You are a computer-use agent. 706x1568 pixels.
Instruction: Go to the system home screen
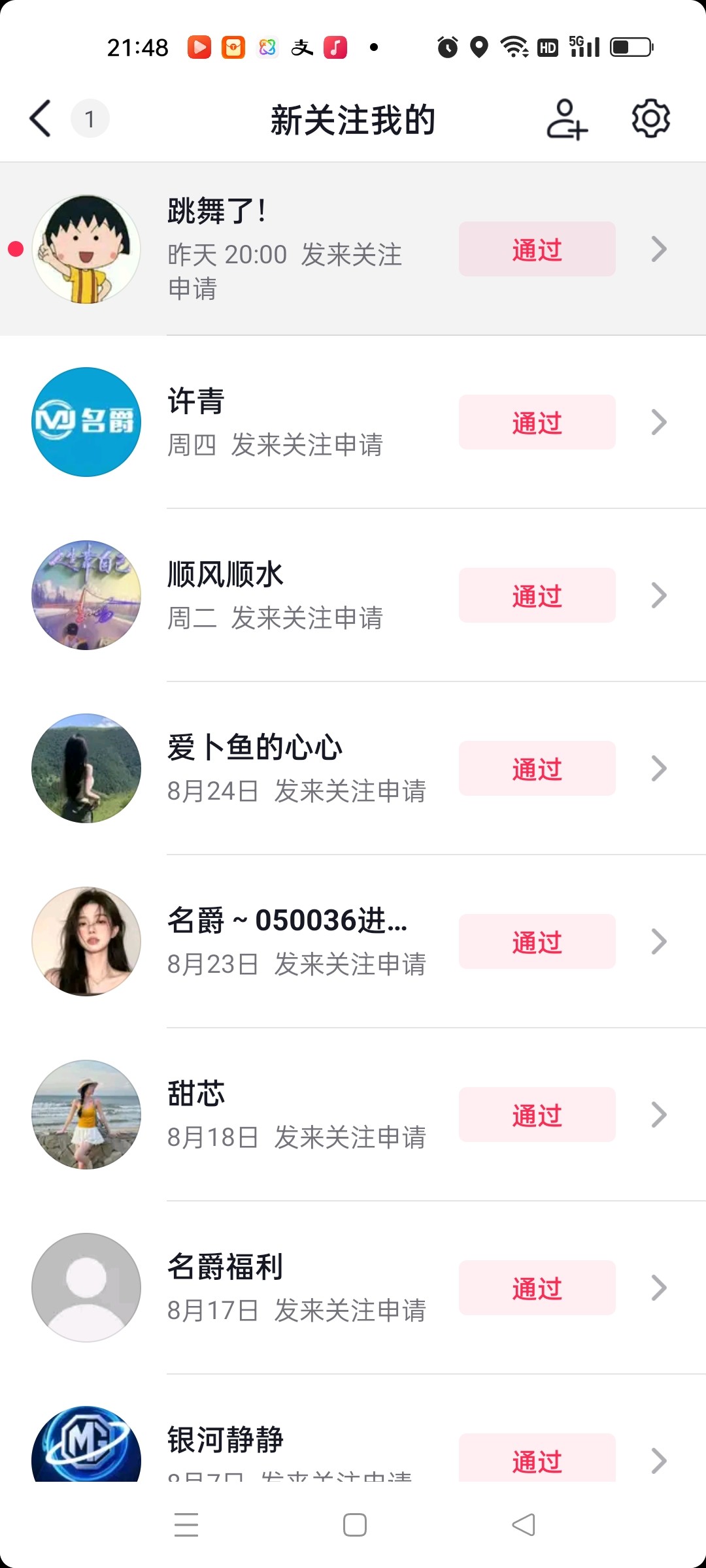click(x=354, y=1525)
